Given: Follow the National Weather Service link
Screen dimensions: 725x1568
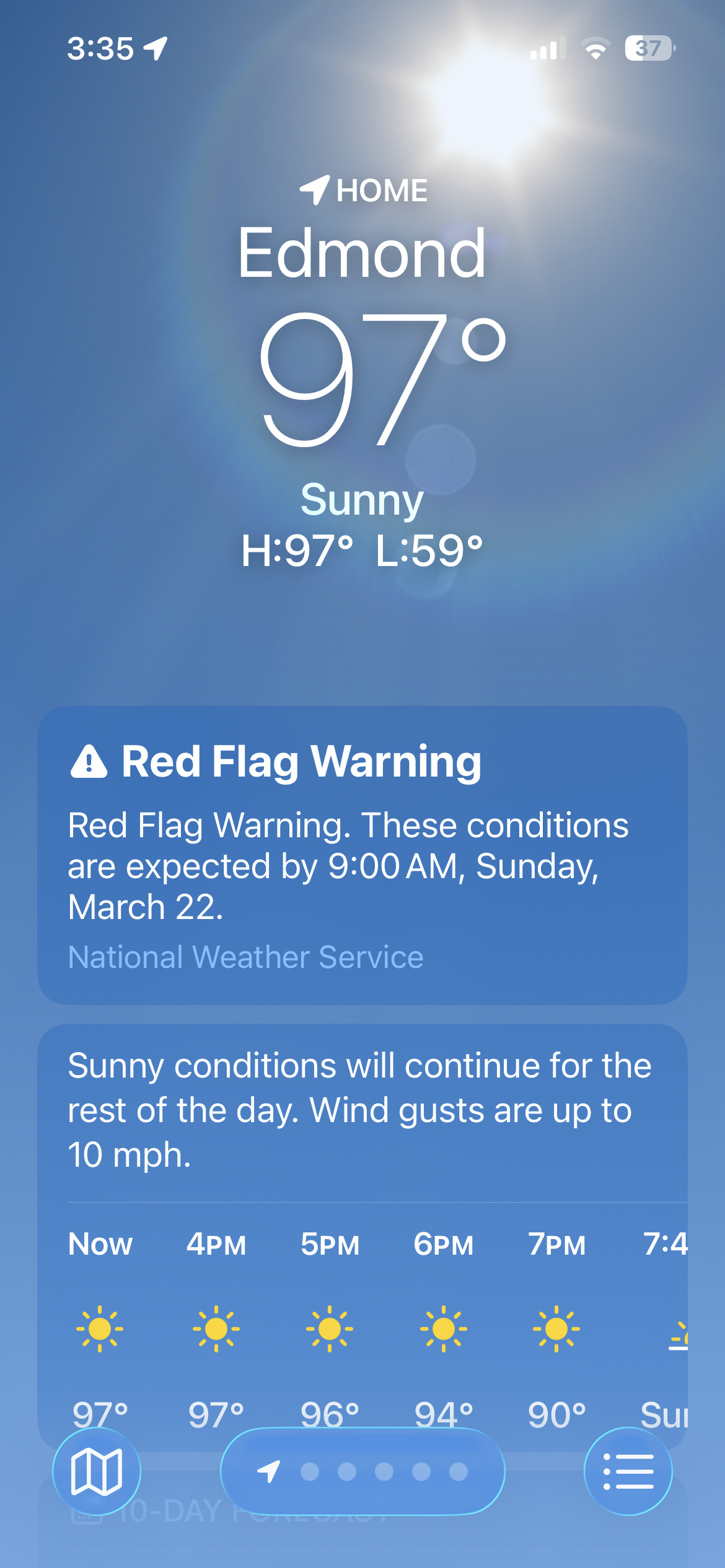Looking at the screenshot, I should pos(245,957).
